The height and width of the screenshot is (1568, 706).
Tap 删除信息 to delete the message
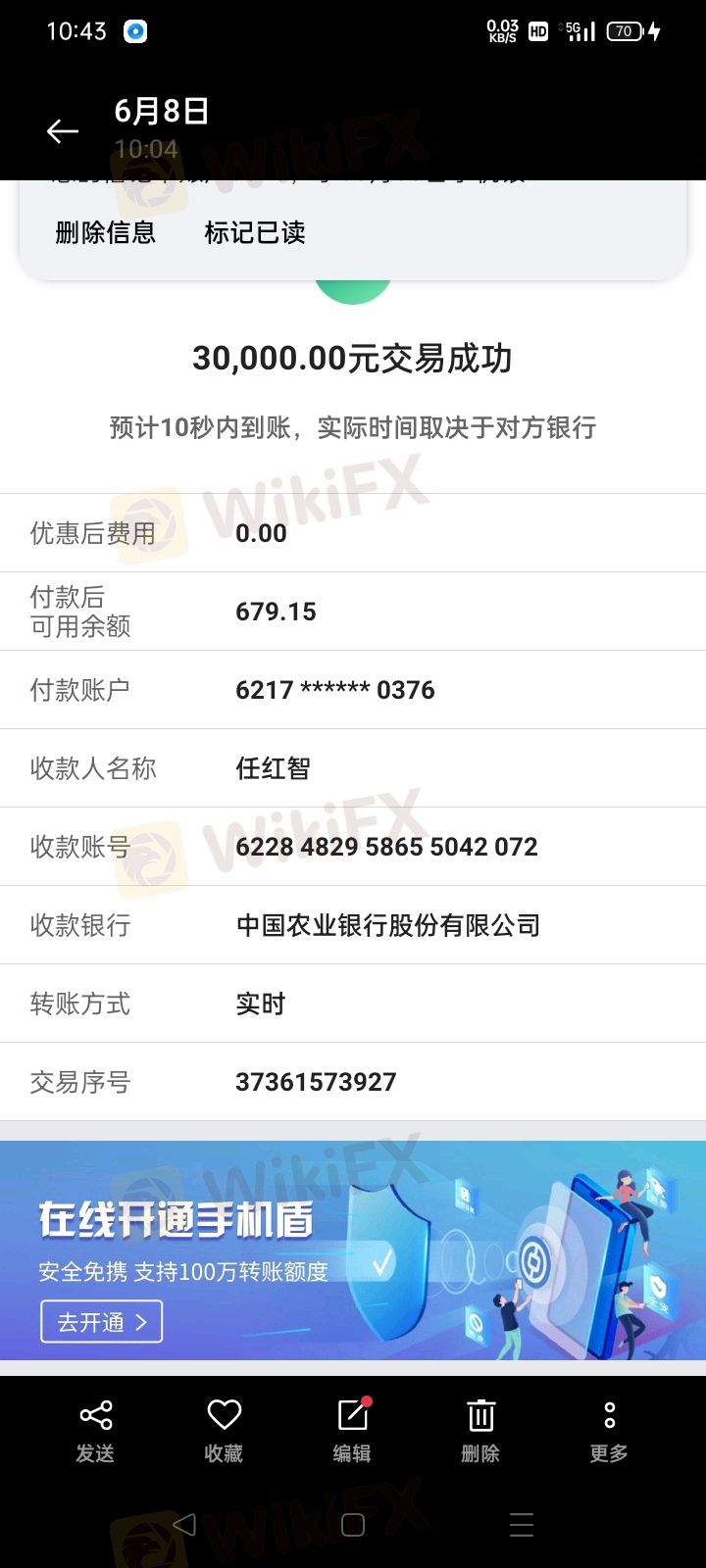tap(106, 232)
